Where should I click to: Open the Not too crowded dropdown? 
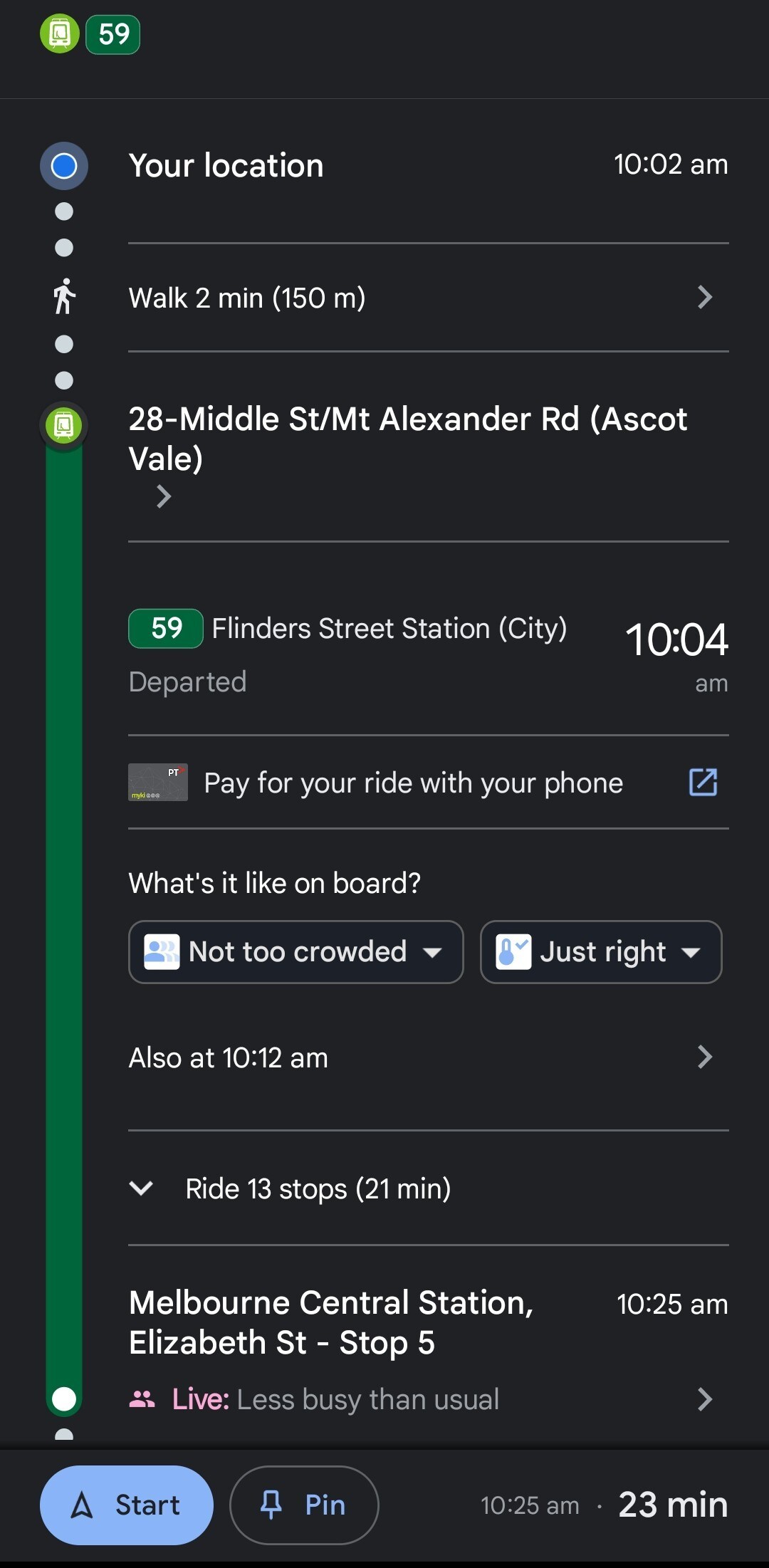pyautogui.click(x=295, y=952)
